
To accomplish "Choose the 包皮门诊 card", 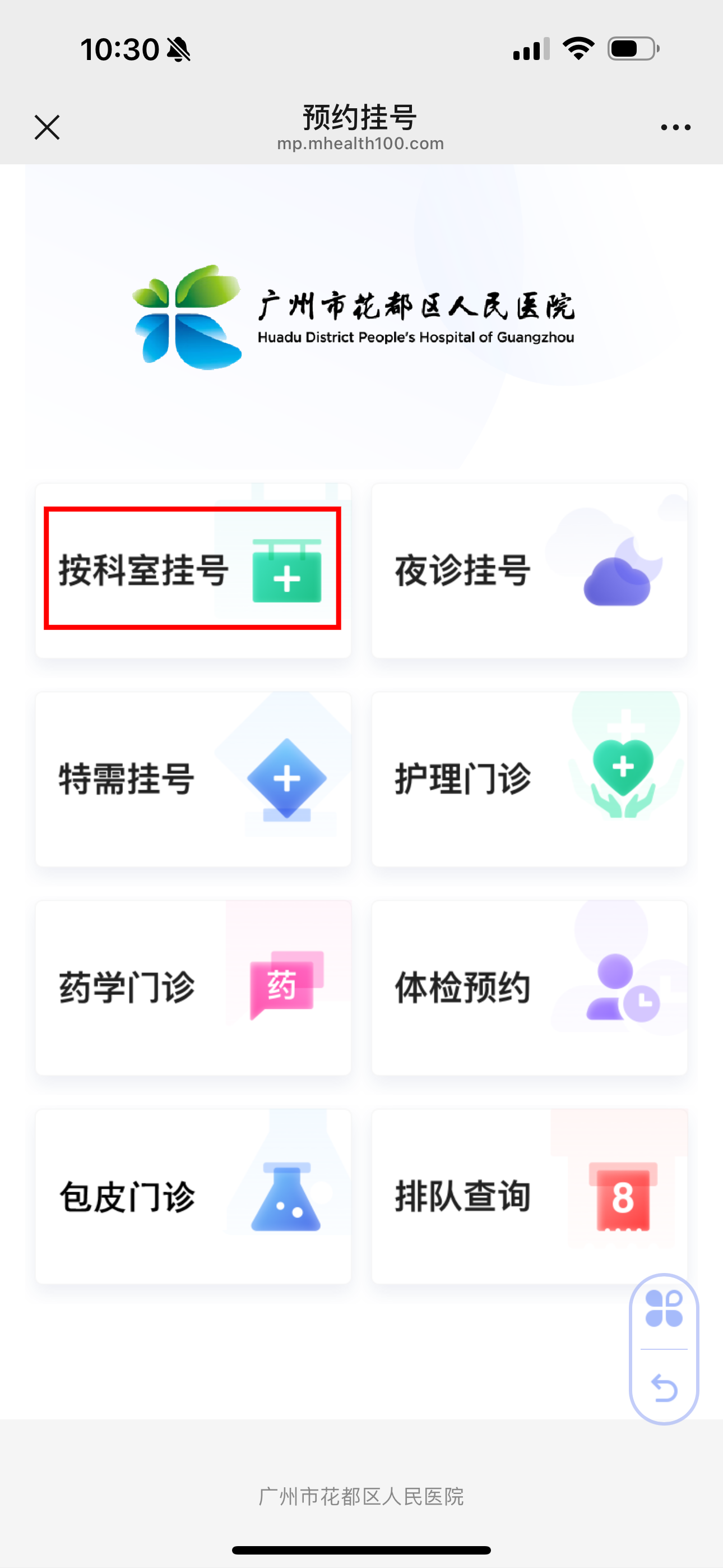I will pyautogui.click(x=193, y=1196).
